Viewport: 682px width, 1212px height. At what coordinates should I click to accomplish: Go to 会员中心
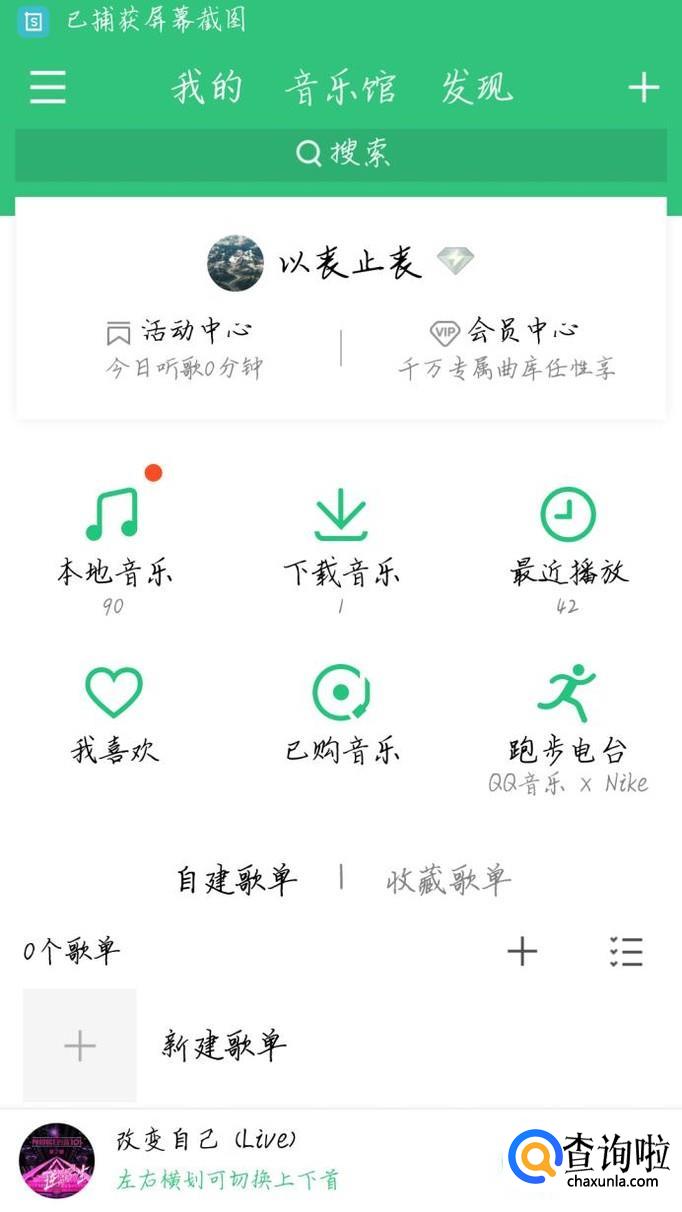[506, 347]
